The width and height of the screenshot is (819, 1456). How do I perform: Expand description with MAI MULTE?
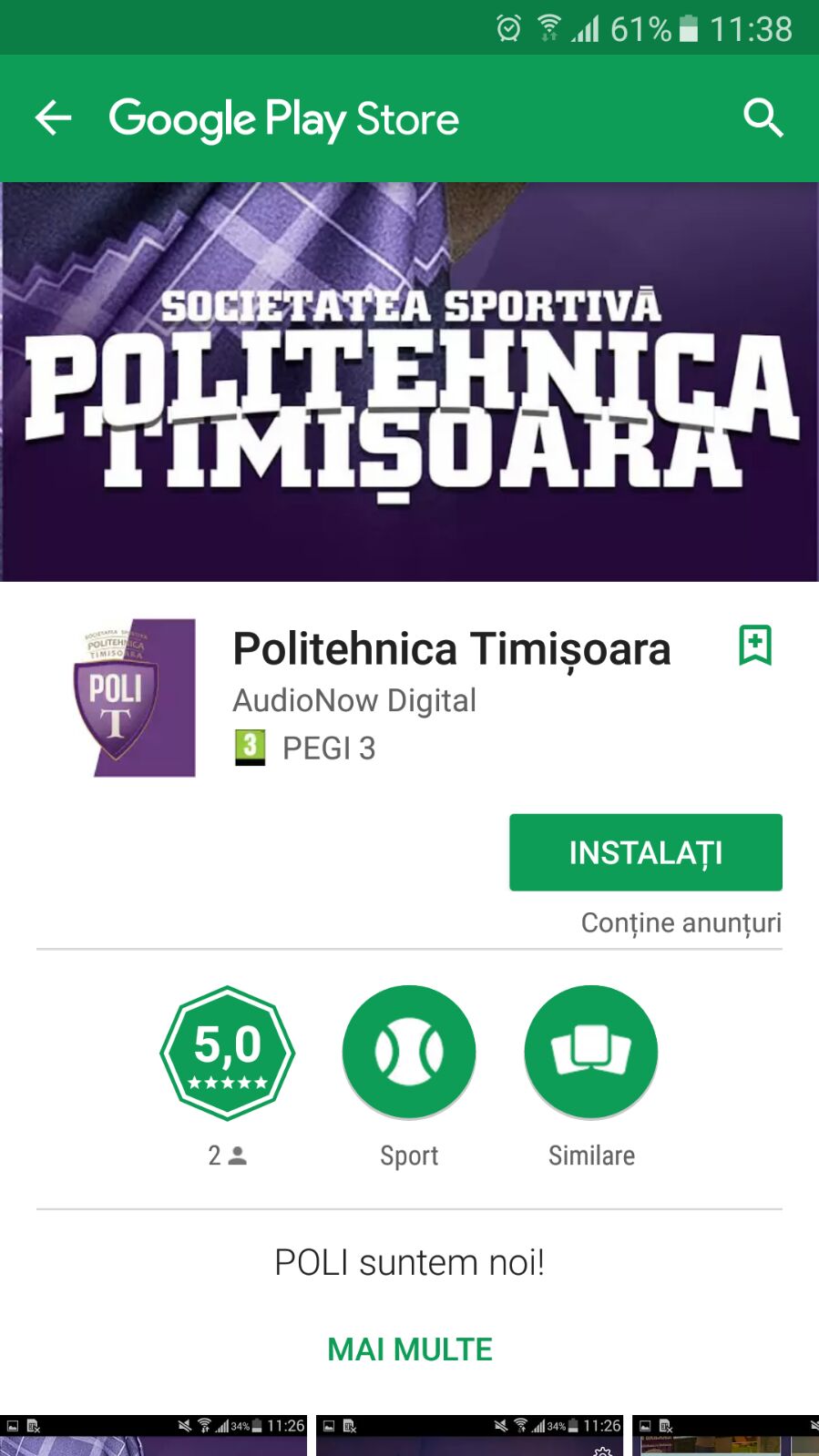(409, 1349)
